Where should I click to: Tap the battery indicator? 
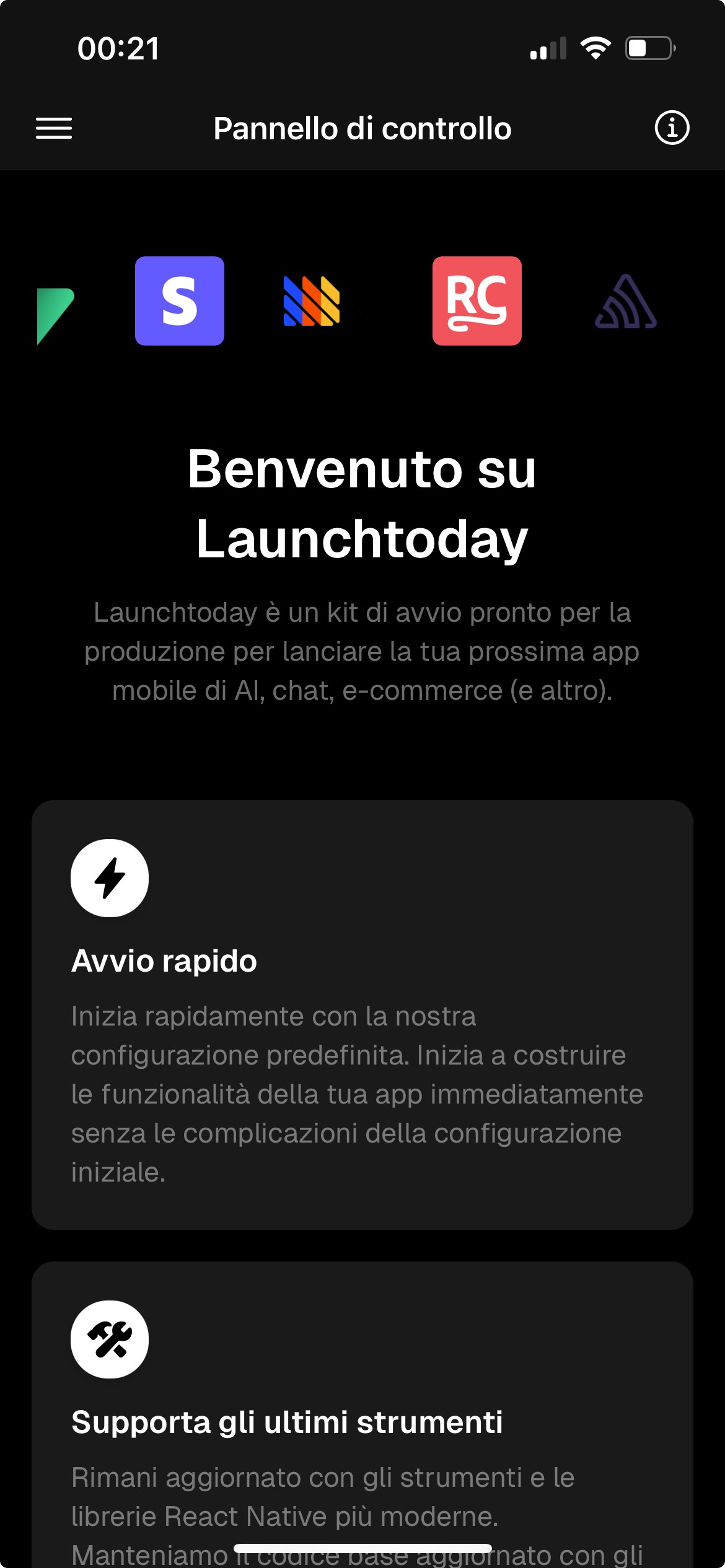(650, 48)
